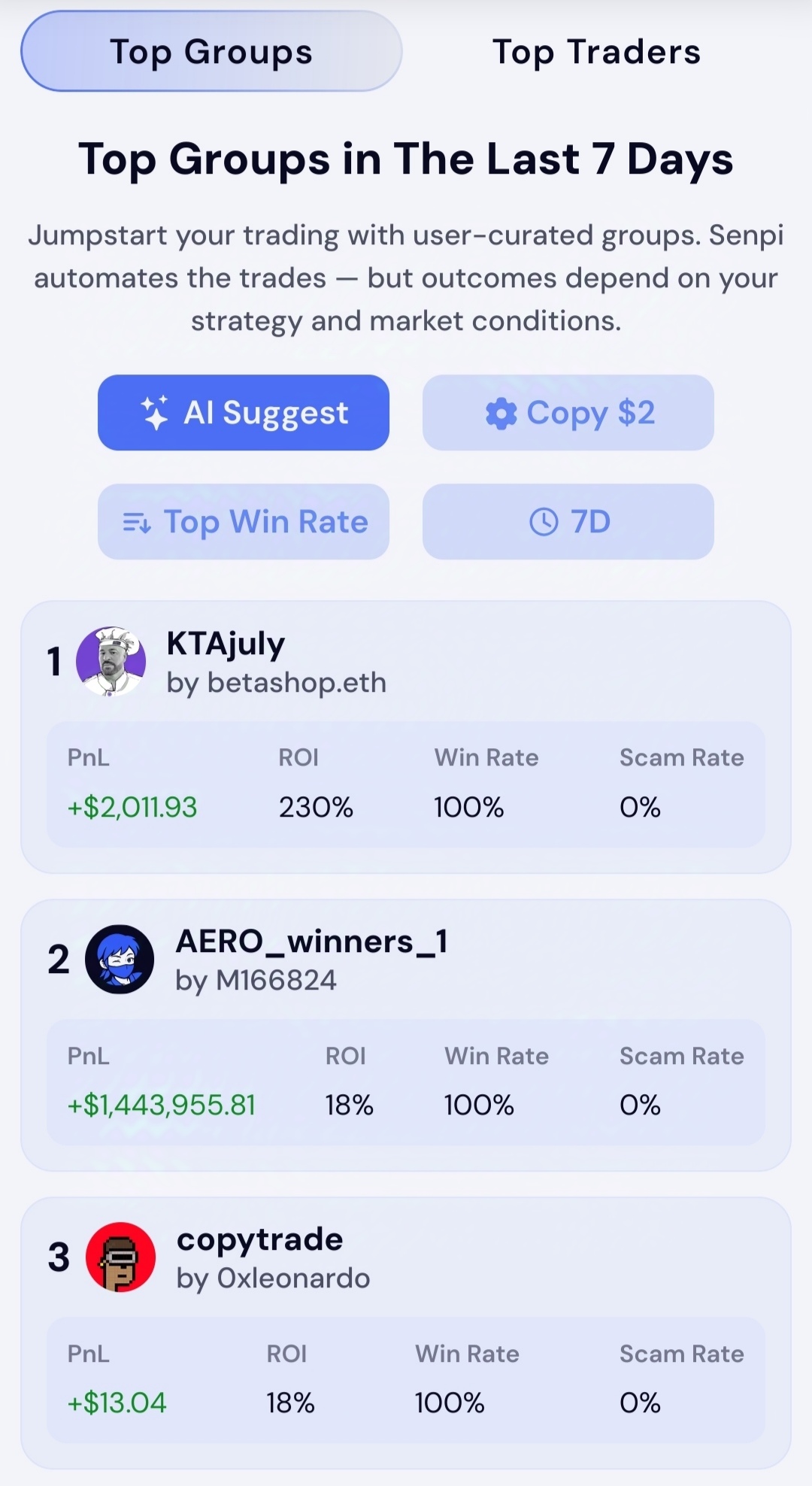Open the KTAjuly group card
The width and height of the screenshot is (812, 1486).
406,737
